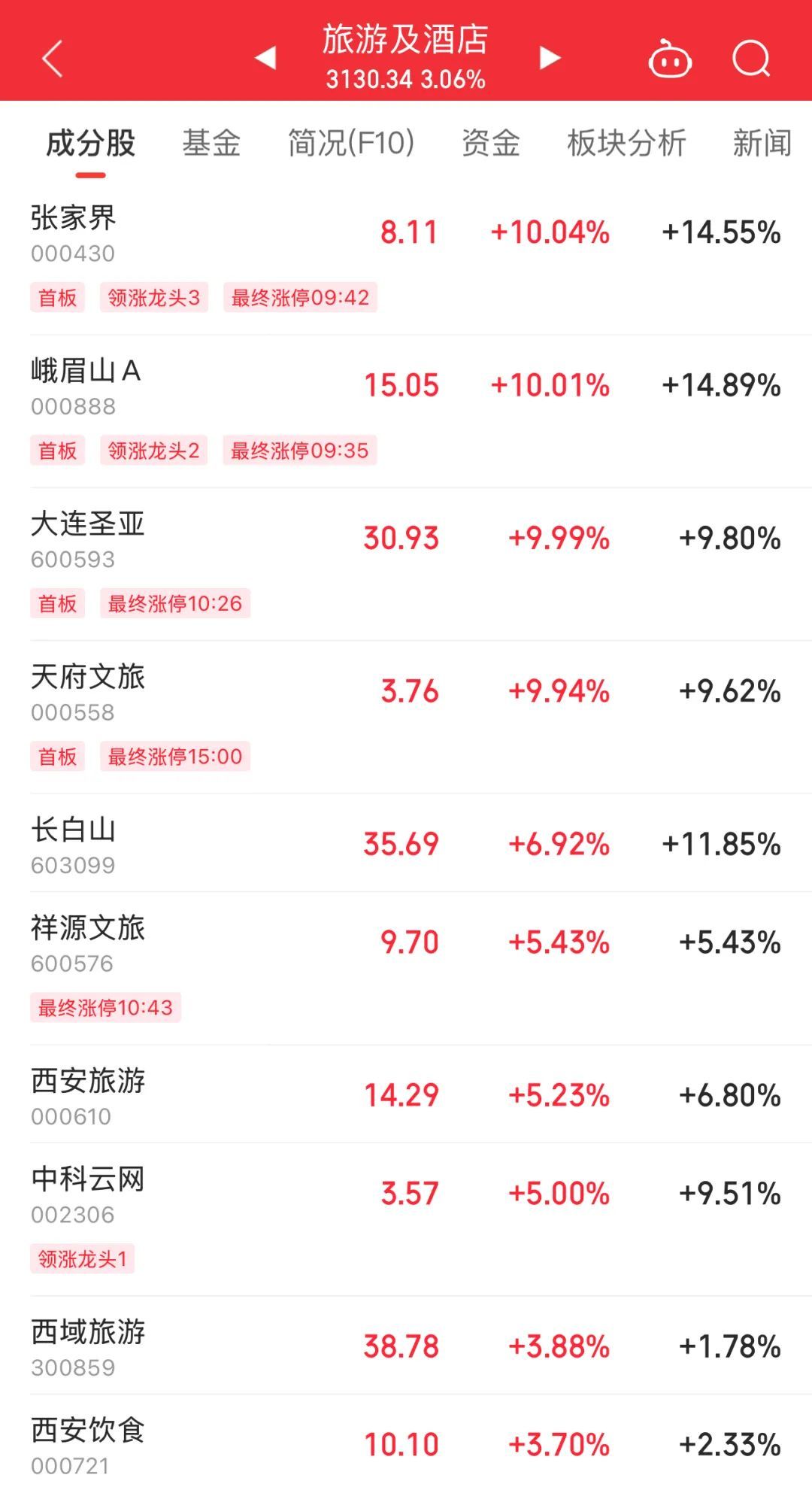Open stock 祥源文旅 600576
This screenshot has width=812, height=1487.
[x=87, y=942]
